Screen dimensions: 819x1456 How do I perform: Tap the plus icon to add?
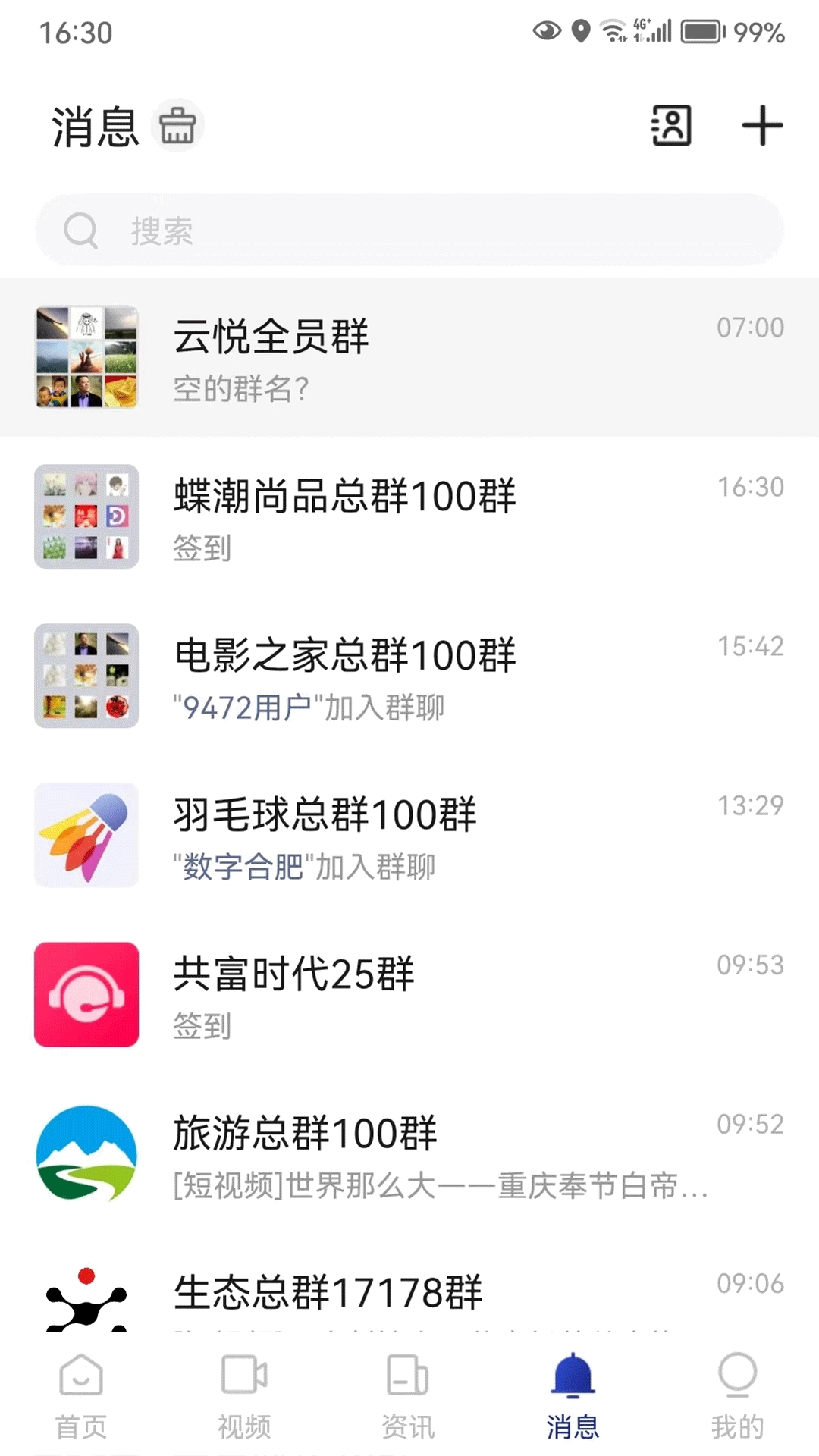click(761, 126)
